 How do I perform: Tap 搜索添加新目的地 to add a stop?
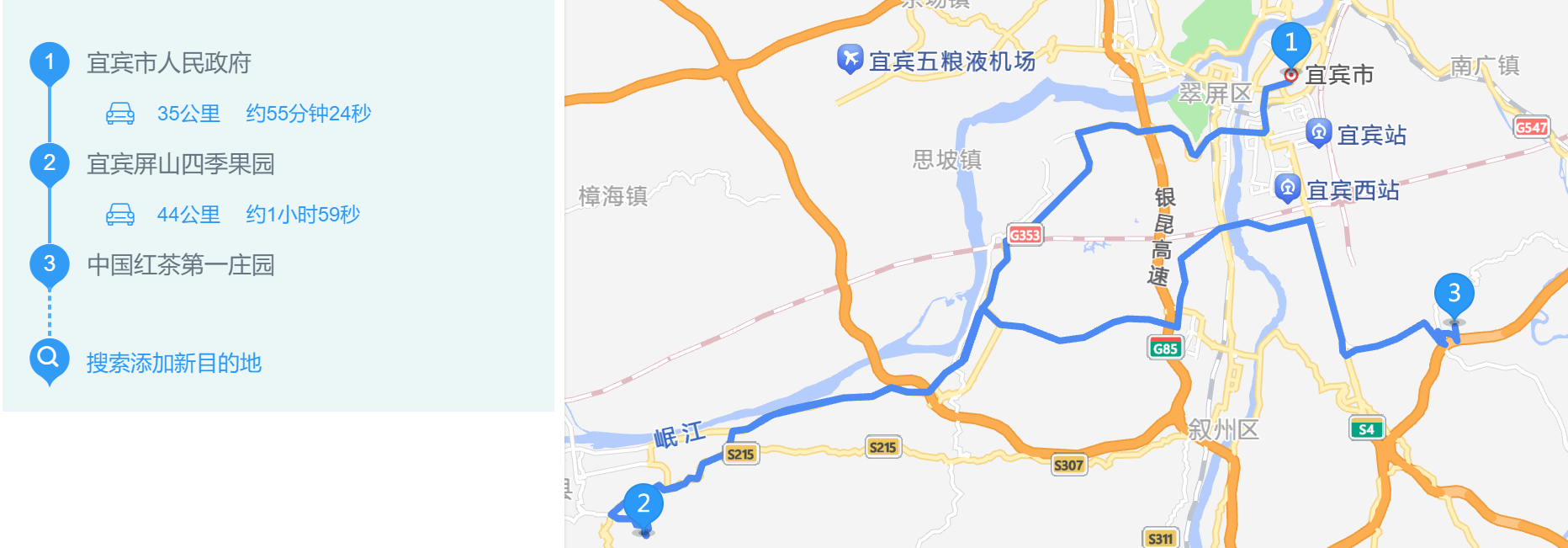(173, 363)
